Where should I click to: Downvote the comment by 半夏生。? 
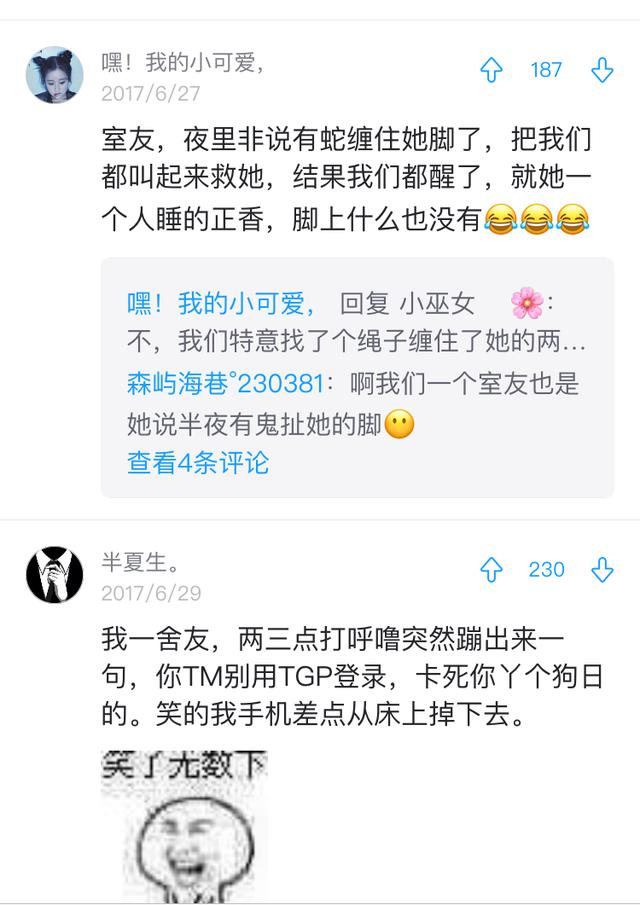pyautogui.click(x=601, y=570)
